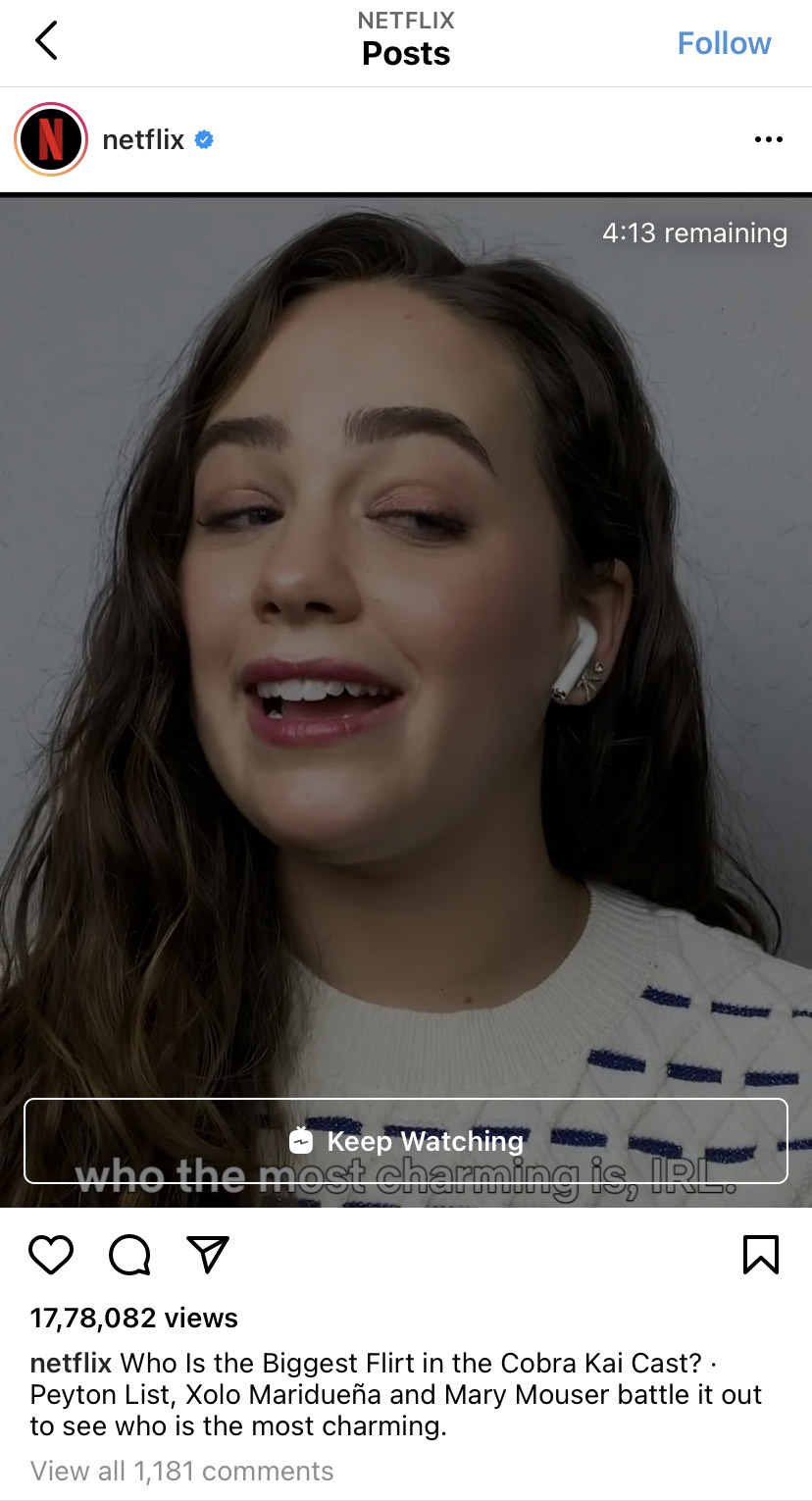Click the verified blue checkmark badge
Image resolution: width=812 pixels, height=1501 pixels.
(x=204, y=139)
